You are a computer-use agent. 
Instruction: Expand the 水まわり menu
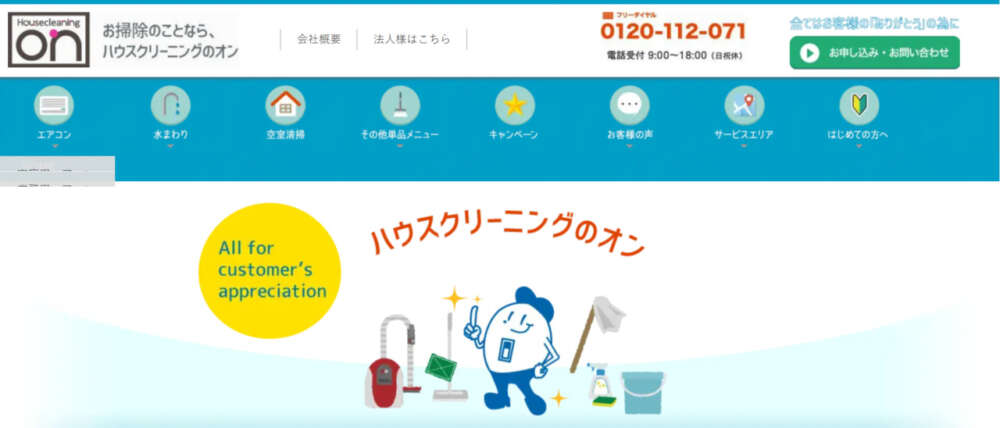(x=170, y=114)
